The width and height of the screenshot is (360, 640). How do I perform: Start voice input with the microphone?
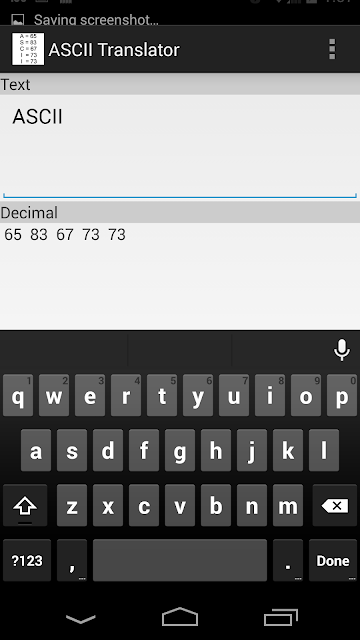[x=341, y=349]
